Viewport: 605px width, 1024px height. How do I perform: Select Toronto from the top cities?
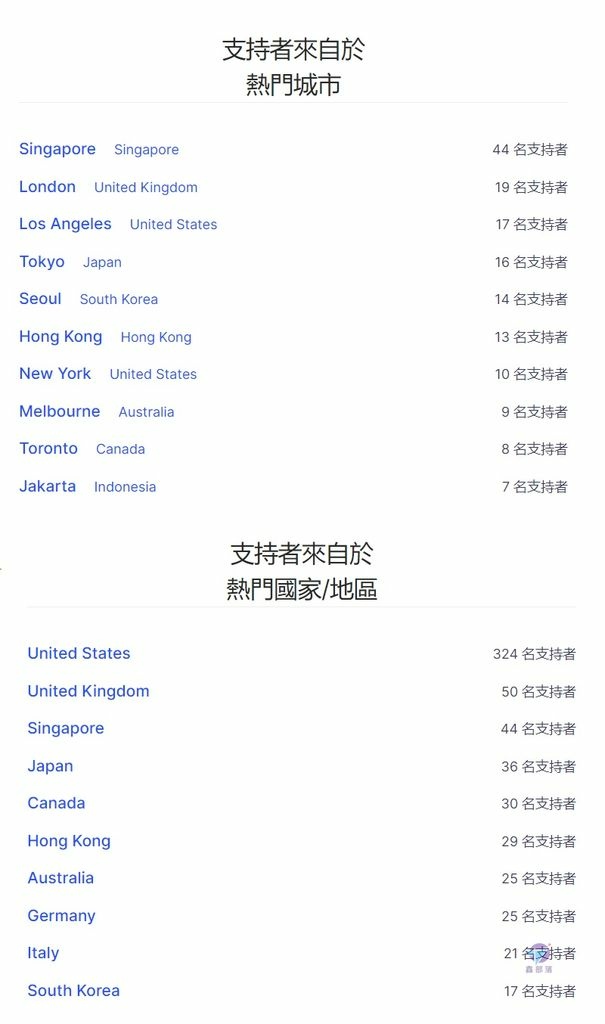click(x=48, y=449)
